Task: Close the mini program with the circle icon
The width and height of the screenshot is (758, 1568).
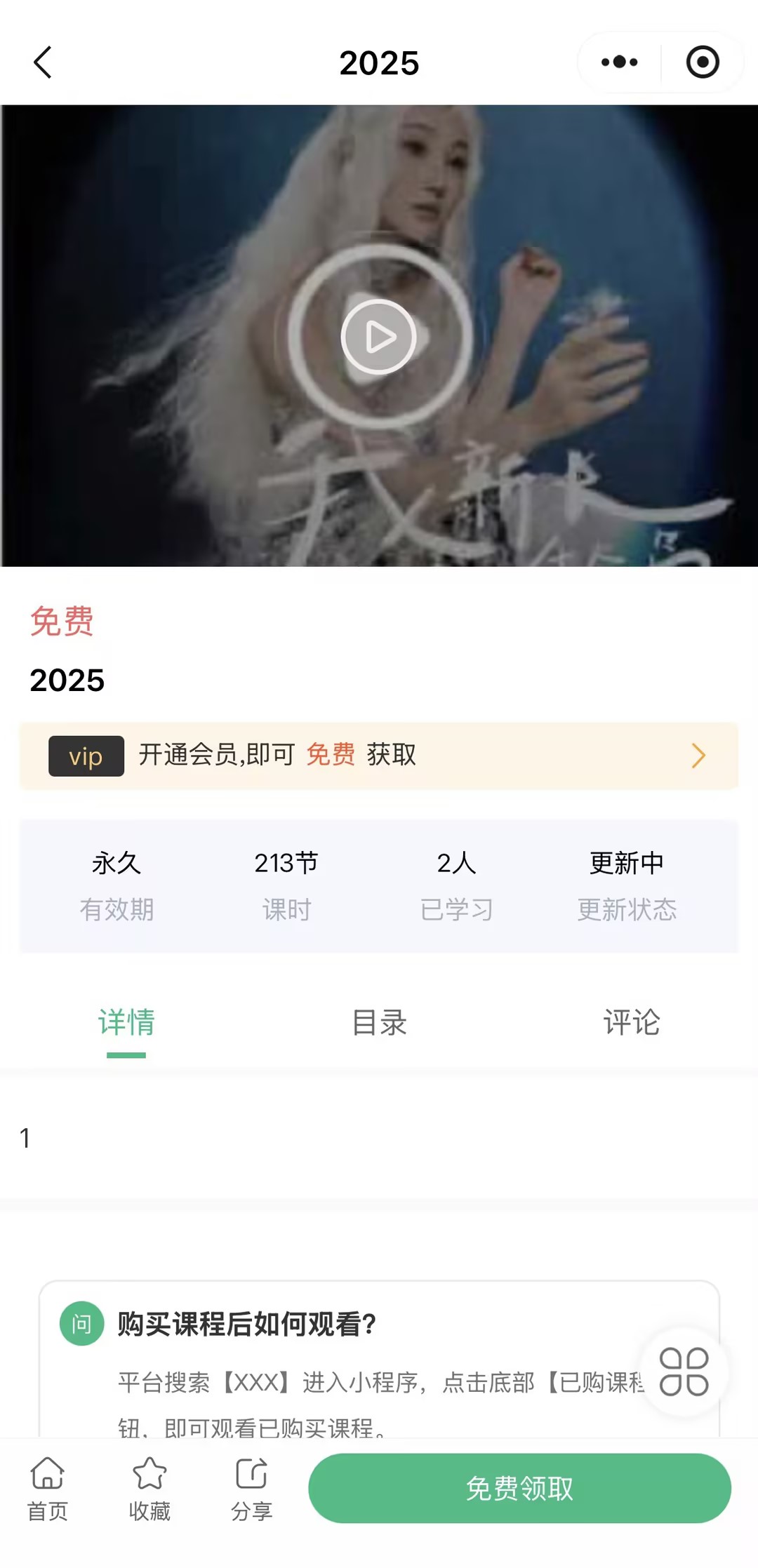Action: pos(702,62)
